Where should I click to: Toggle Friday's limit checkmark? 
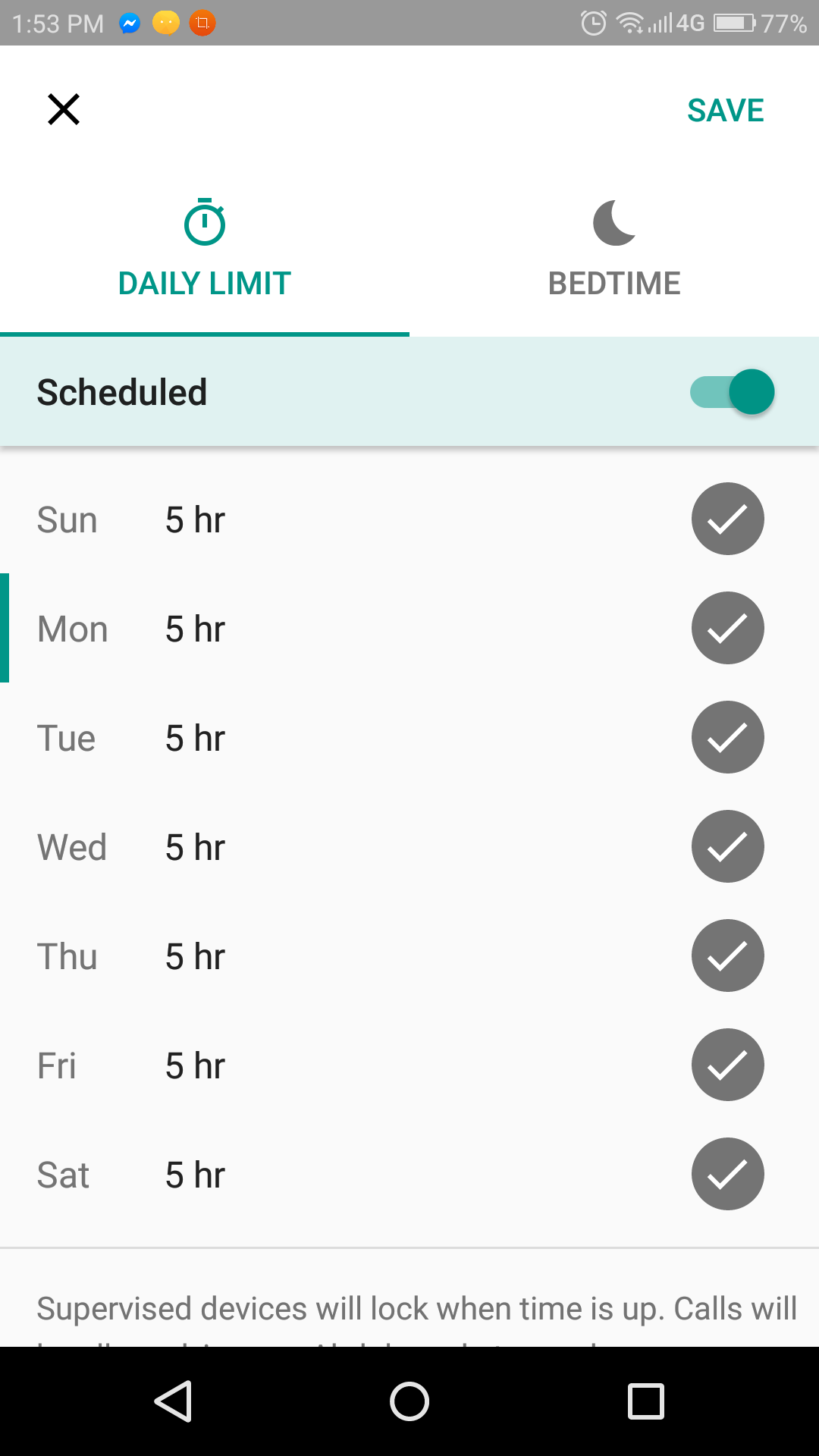[x=727, y=1065]
